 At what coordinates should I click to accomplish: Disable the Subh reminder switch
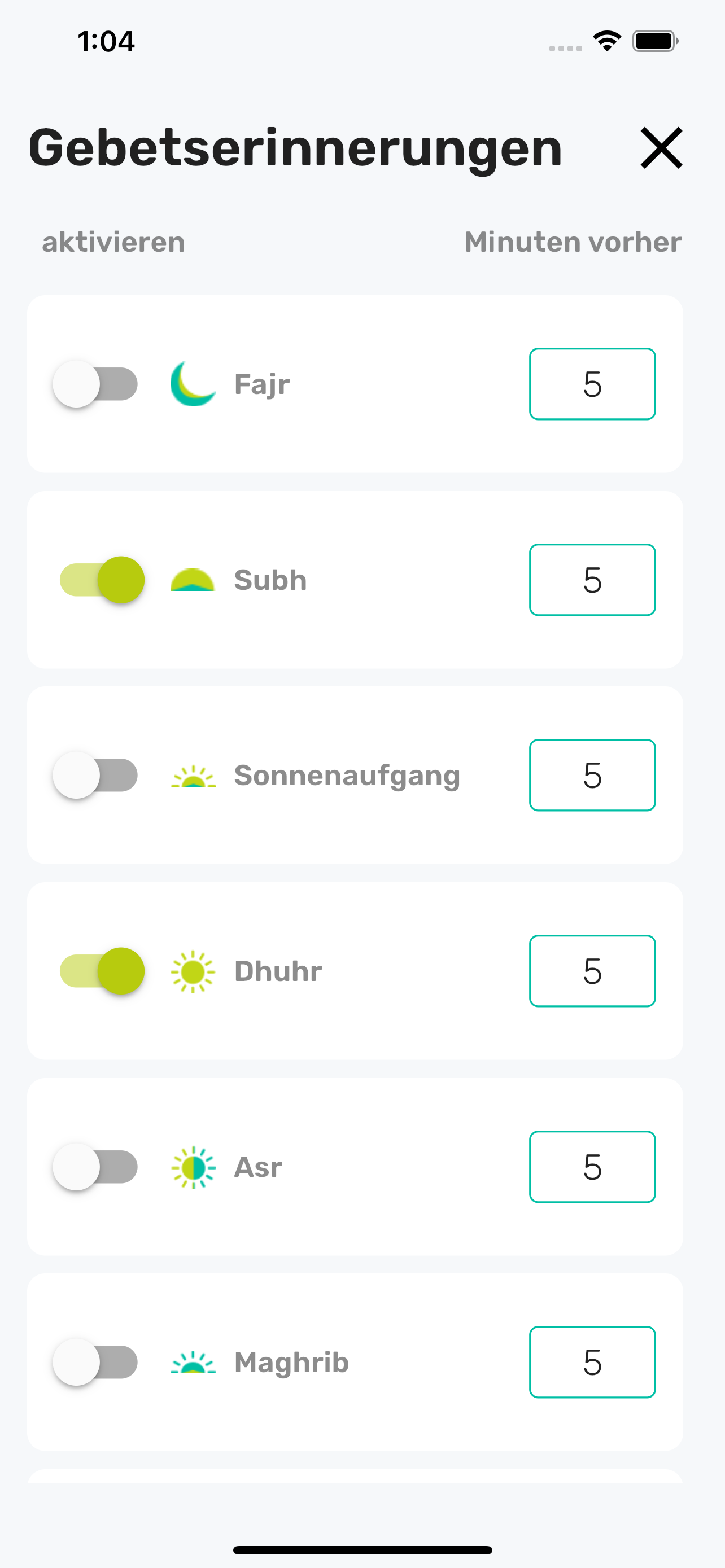pyautogui.click(x=102, y=580)
